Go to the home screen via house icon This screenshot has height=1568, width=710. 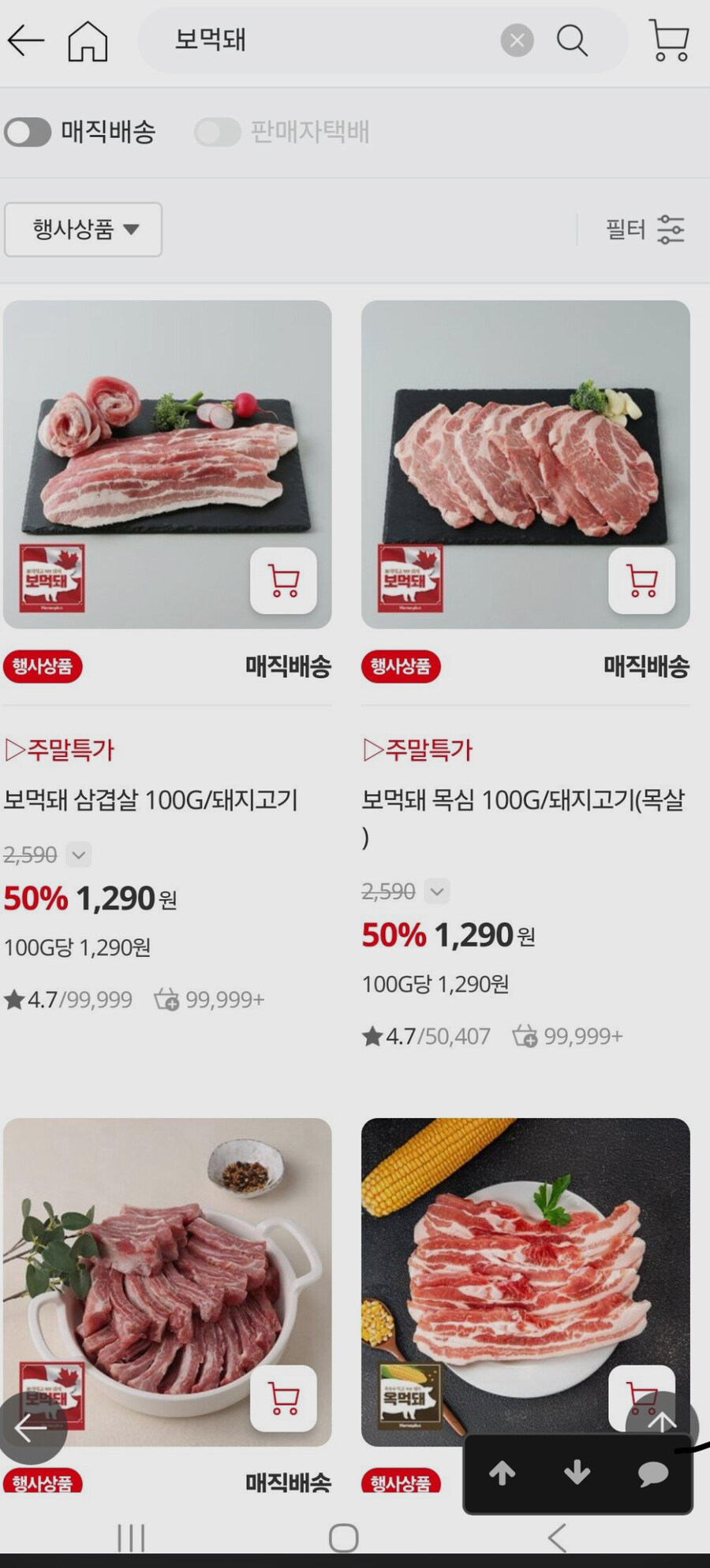point(89,41)
